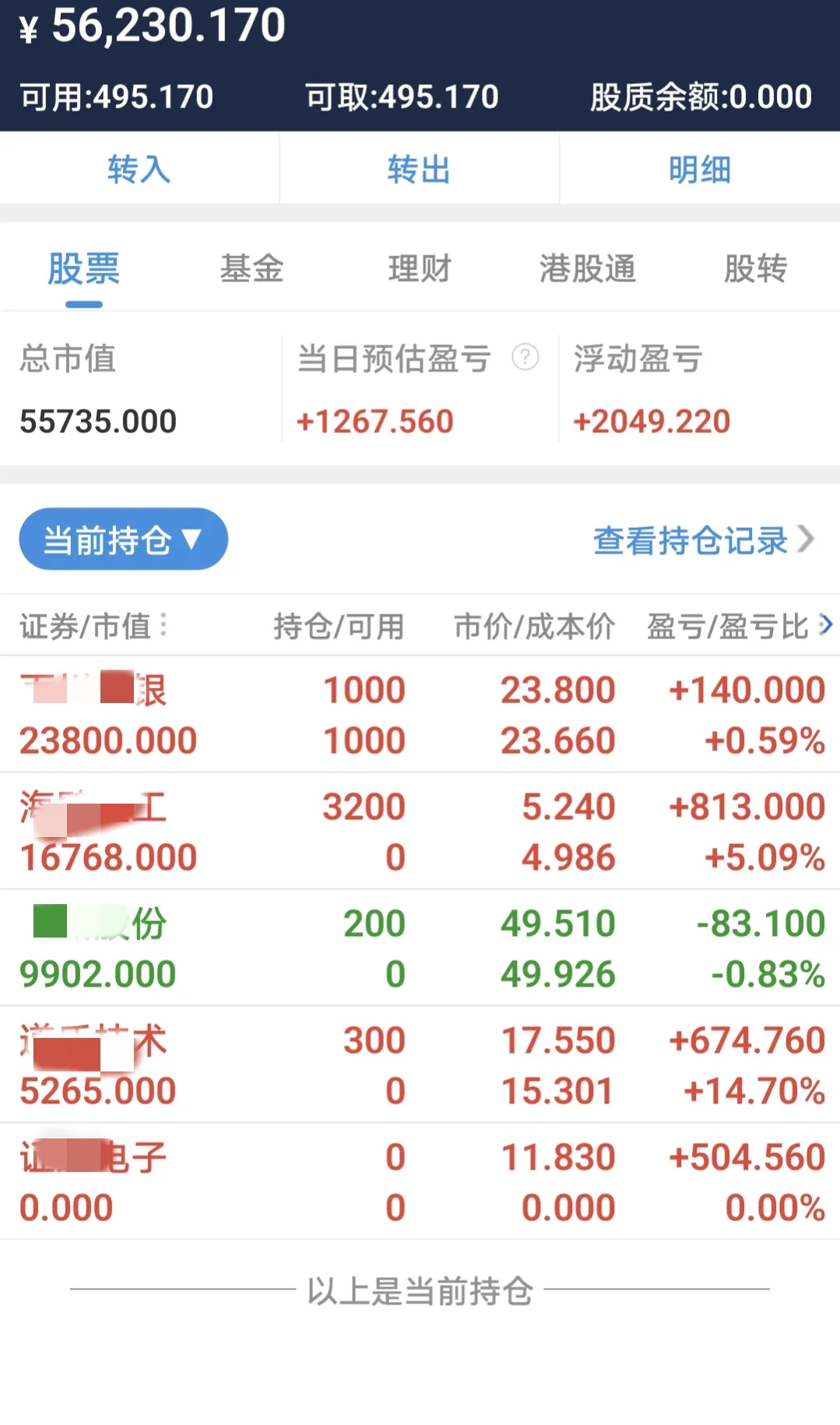Switch to the 港股通 tab
Image resolution: width=840 pixels, height=1425 pixels.
point(588,269)
